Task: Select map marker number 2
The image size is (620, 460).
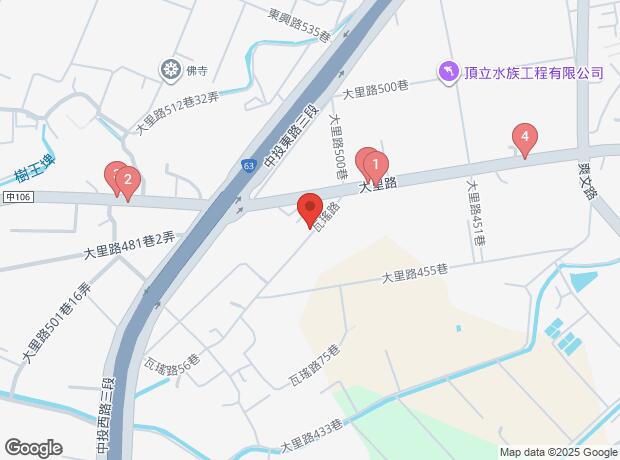Action: click(x=128, y=181)
